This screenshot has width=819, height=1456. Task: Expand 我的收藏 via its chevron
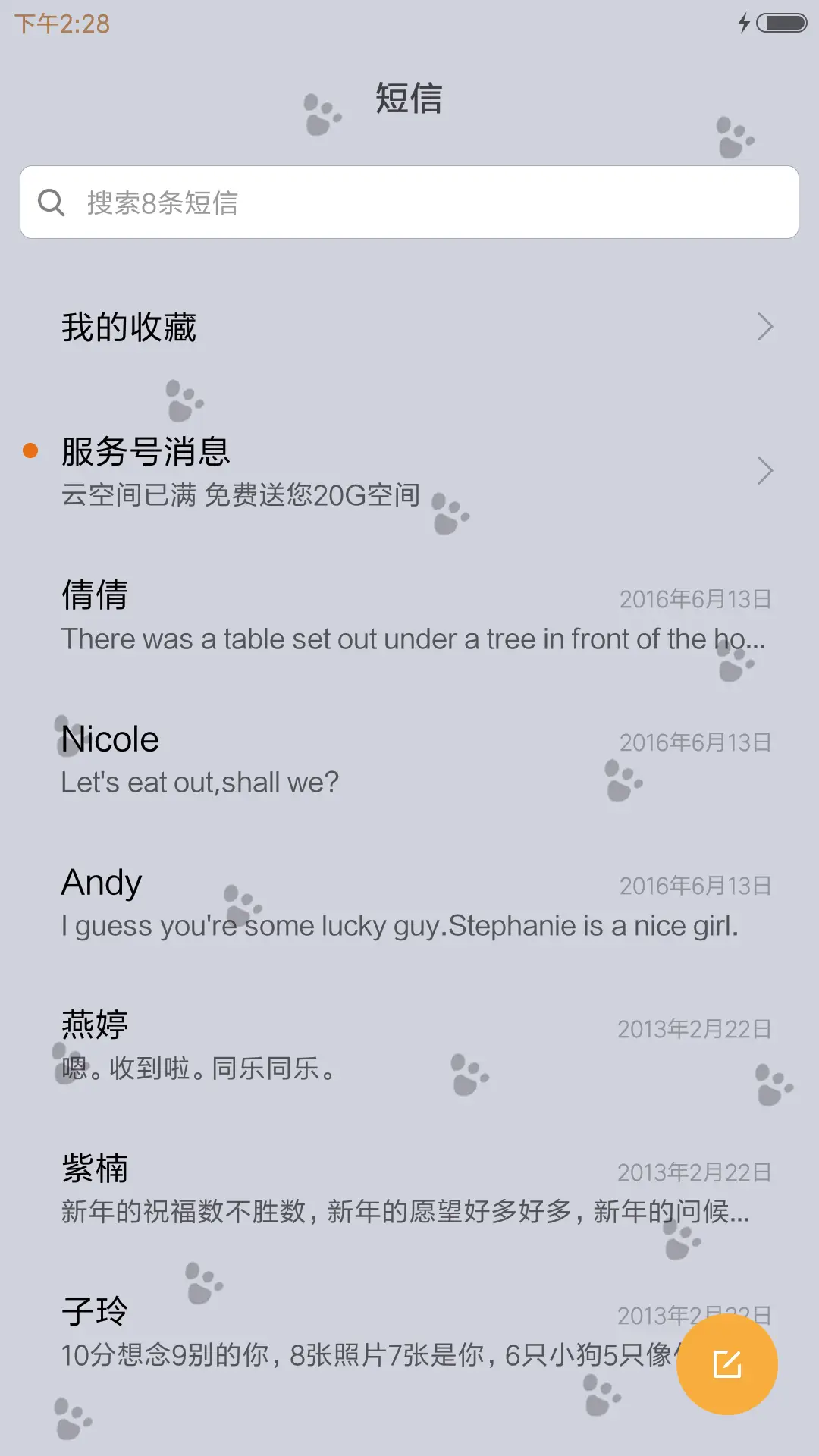coord(765,326)
